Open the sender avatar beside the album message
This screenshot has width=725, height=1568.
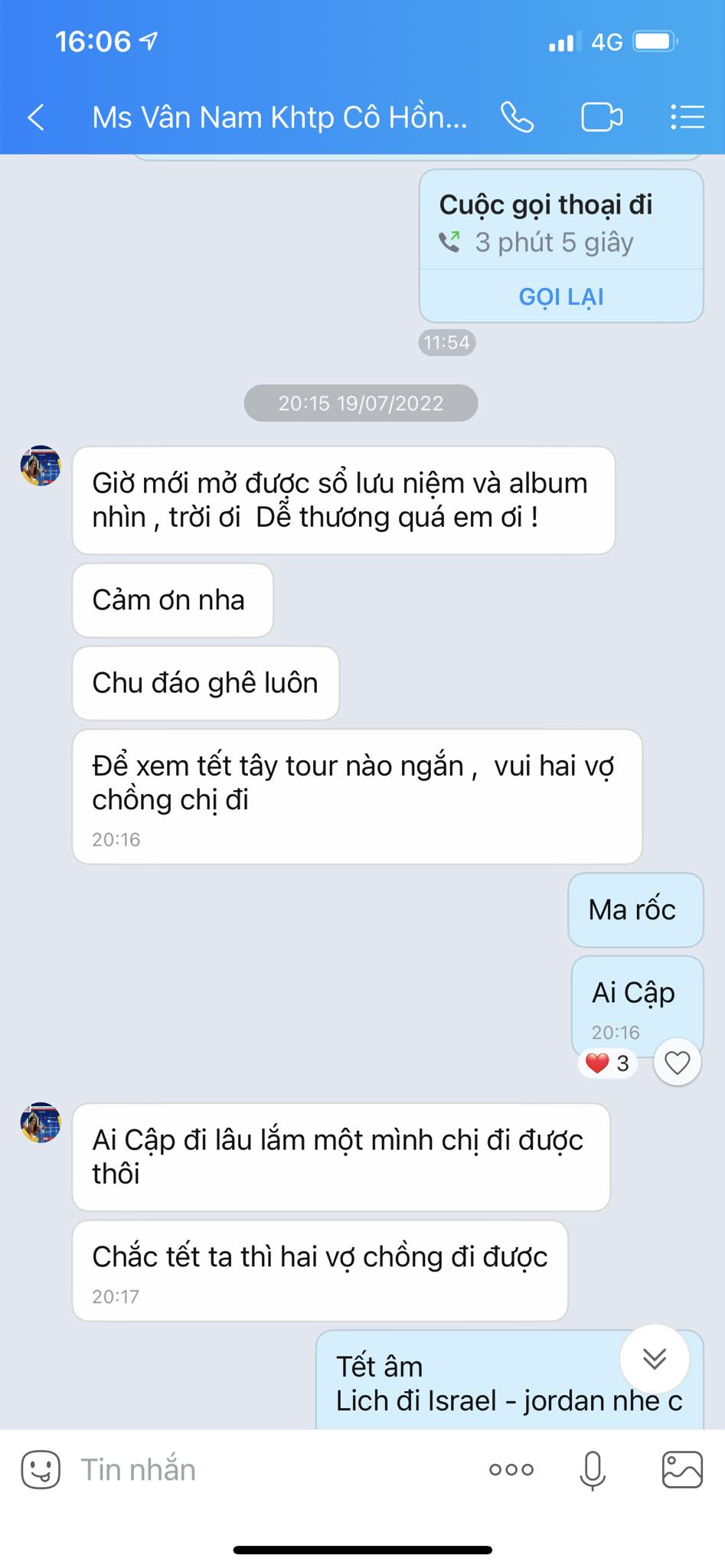pos(41,465)
